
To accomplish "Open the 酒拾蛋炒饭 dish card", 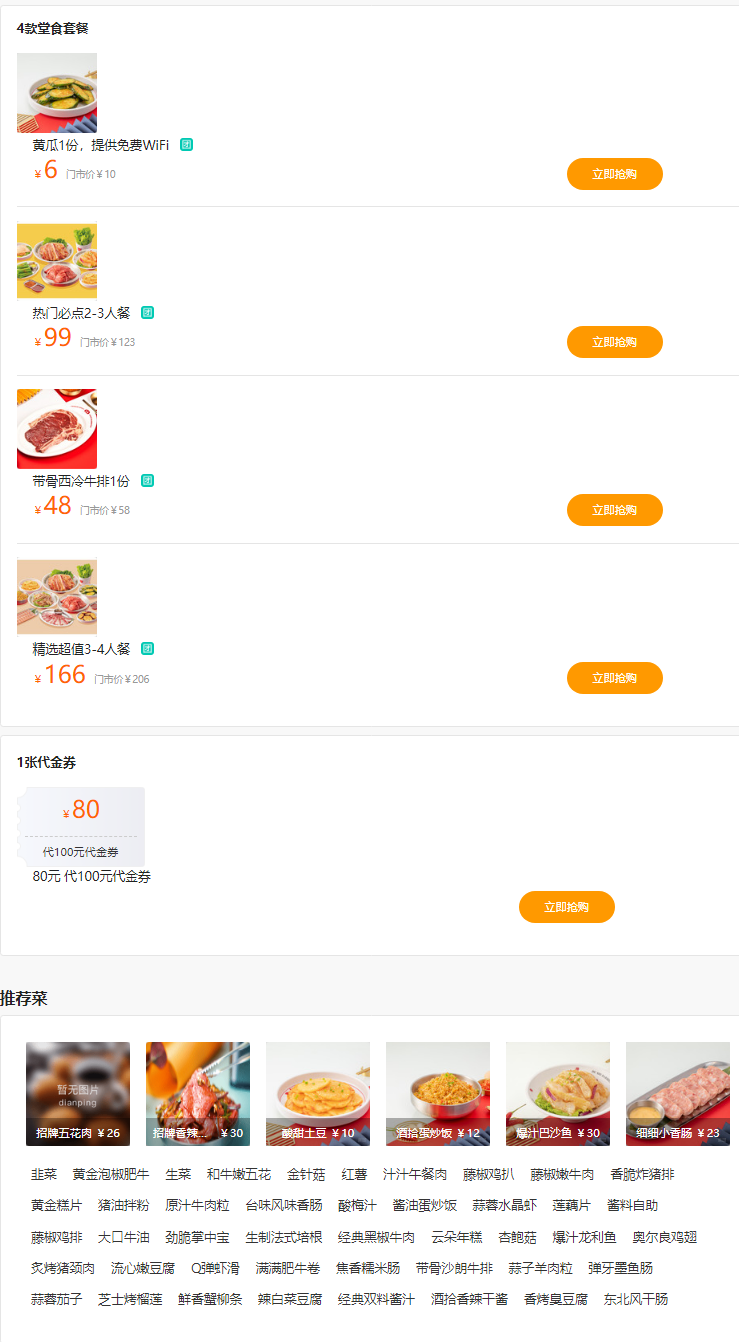I will pyautogui.click(x=438, y=1093).
